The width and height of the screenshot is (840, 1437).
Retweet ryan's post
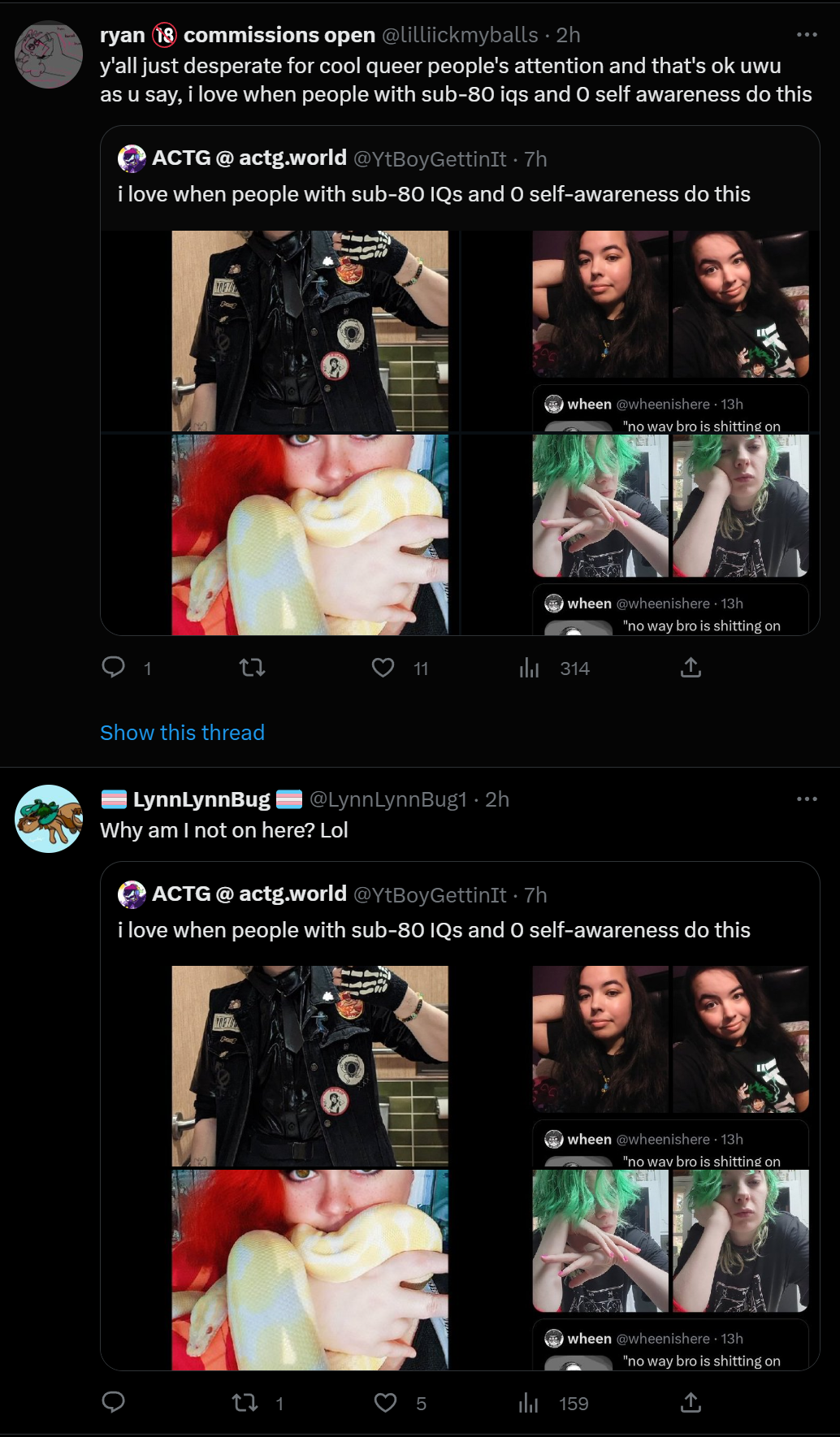coord(252,668)
